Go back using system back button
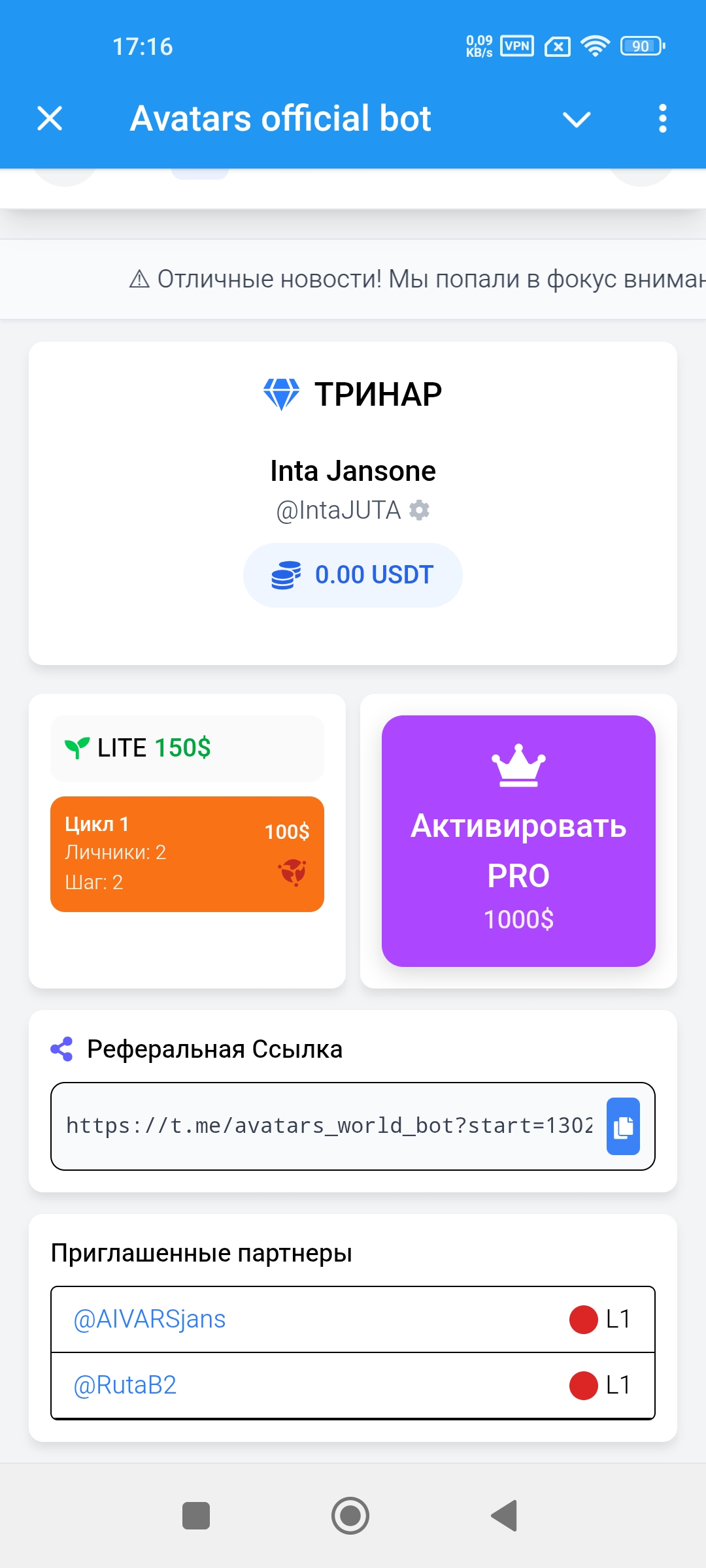The width and height of the screenshot is (706, 1568). (x=505, y=1515)
